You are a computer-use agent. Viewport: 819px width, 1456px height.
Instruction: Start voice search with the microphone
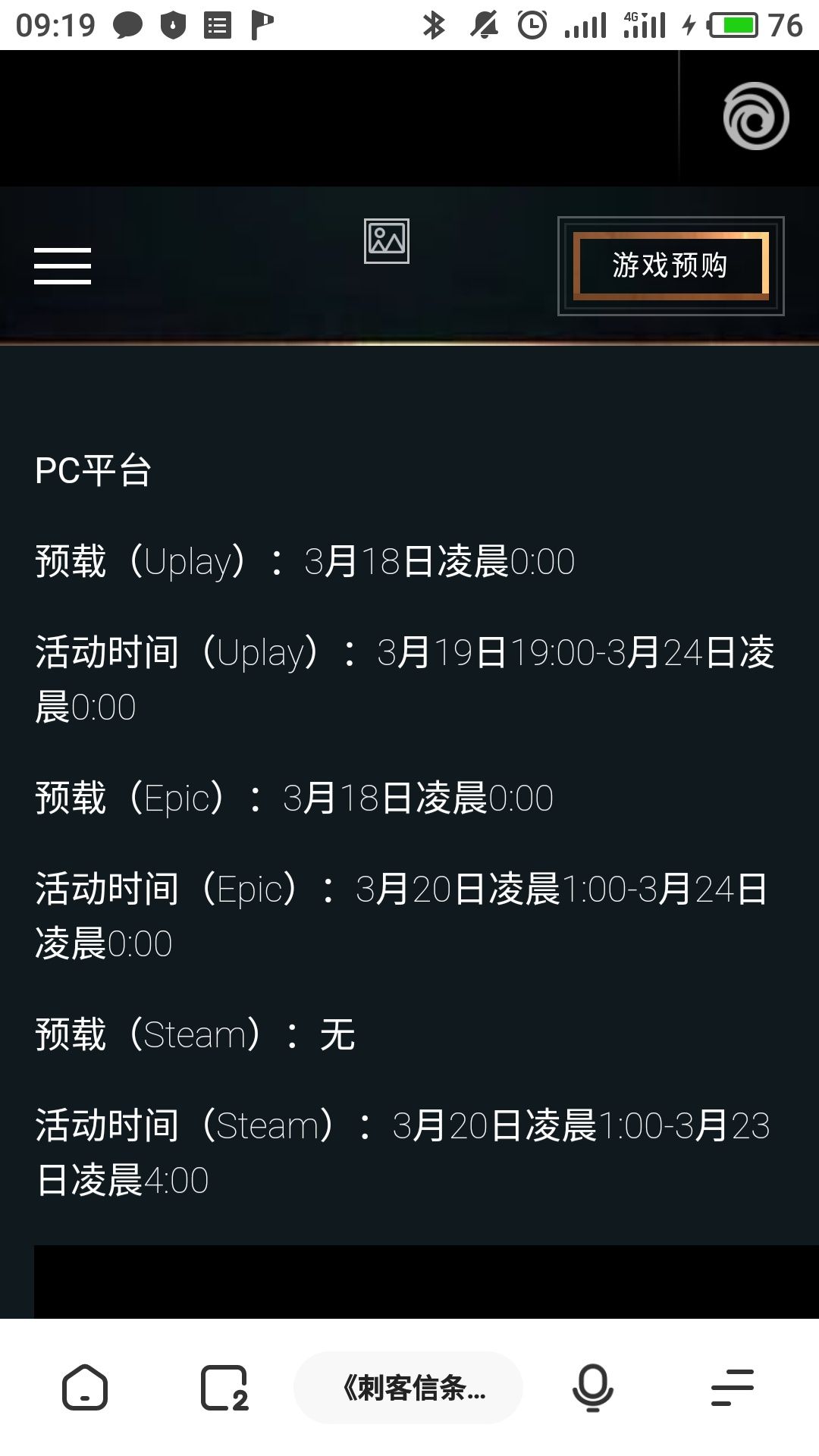[x=592, y=1388]
